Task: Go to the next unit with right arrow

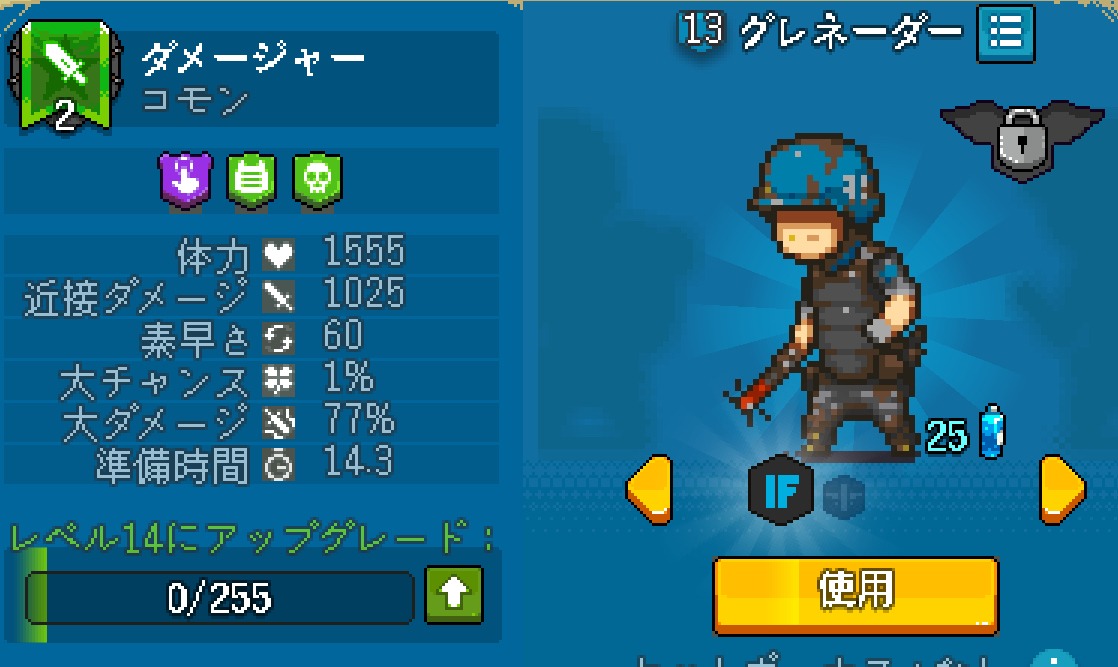Action: pyautogui.click(x=1062, y=489)
